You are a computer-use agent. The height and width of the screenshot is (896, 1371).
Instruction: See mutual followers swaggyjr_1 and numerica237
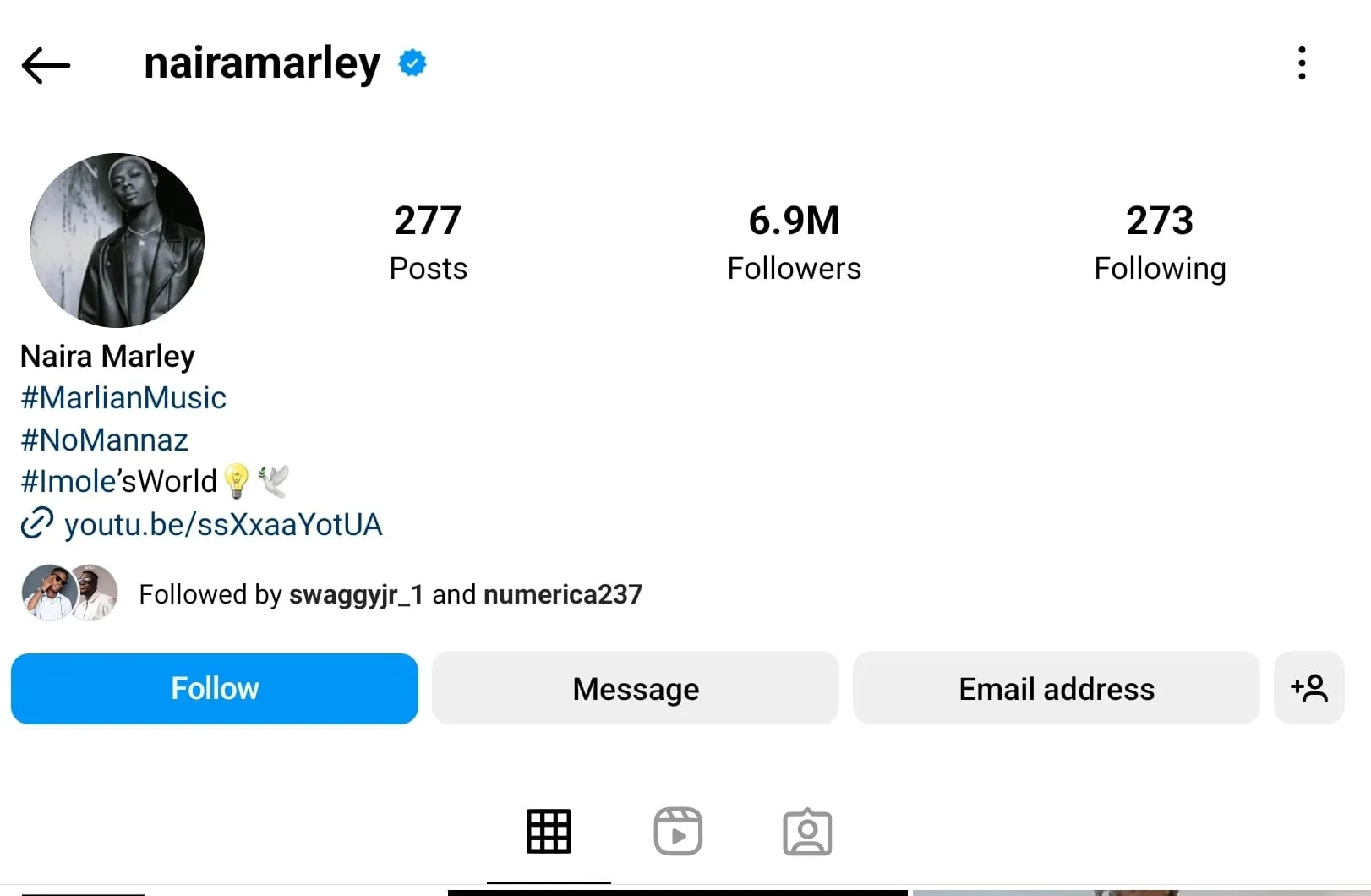(x=390, y=594)
